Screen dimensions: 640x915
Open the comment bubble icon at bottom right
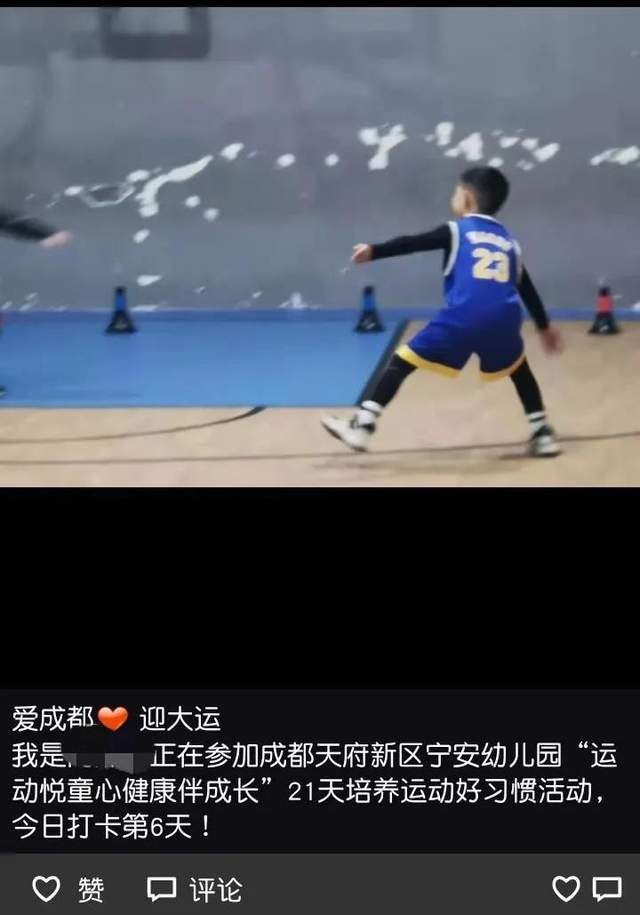pos(607,888)
